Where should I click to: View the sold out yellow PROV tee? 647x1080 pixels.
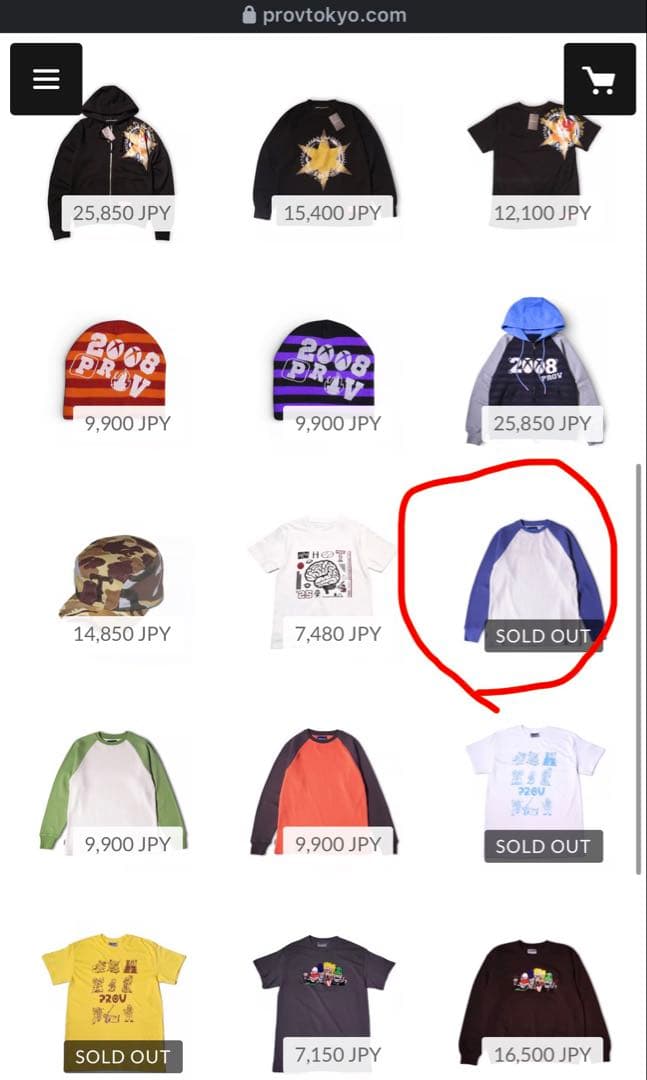(113, 995)
